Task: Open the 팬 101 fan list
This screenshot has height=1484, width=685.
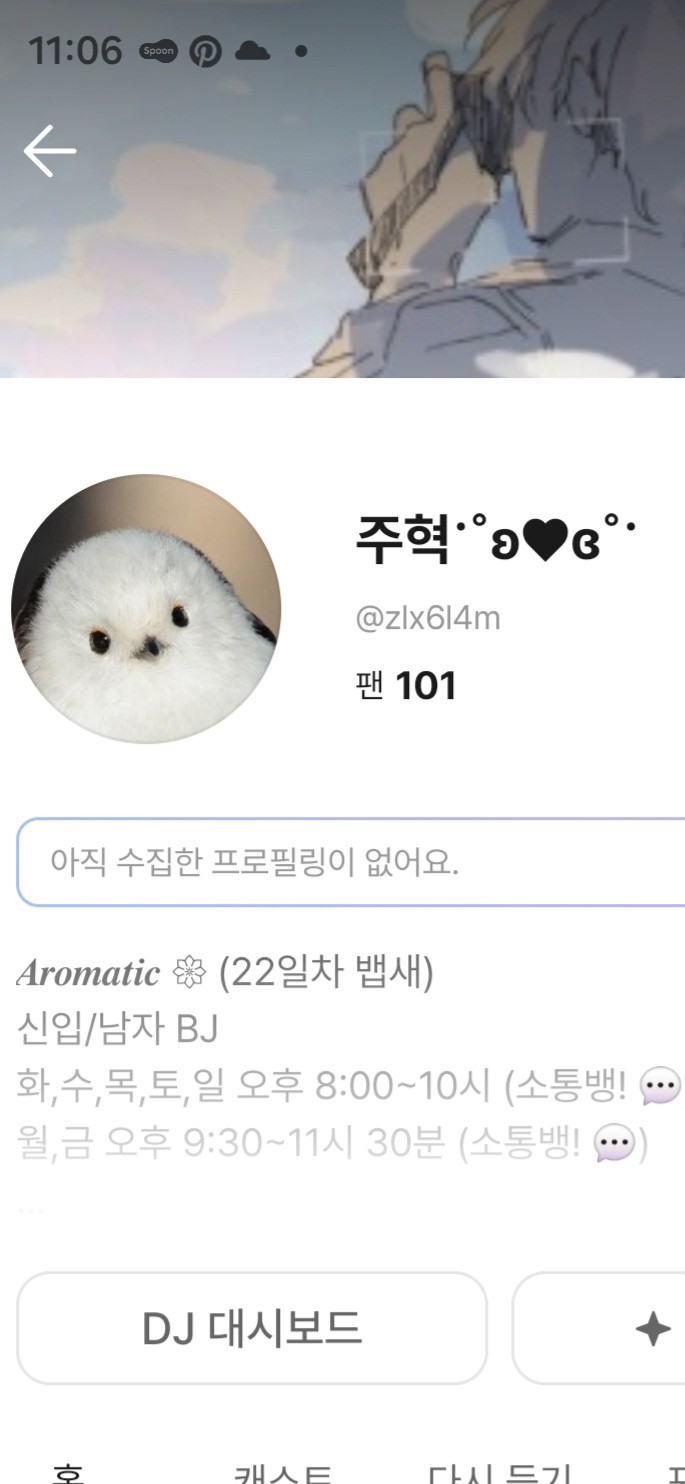Action: coord(406,687)
